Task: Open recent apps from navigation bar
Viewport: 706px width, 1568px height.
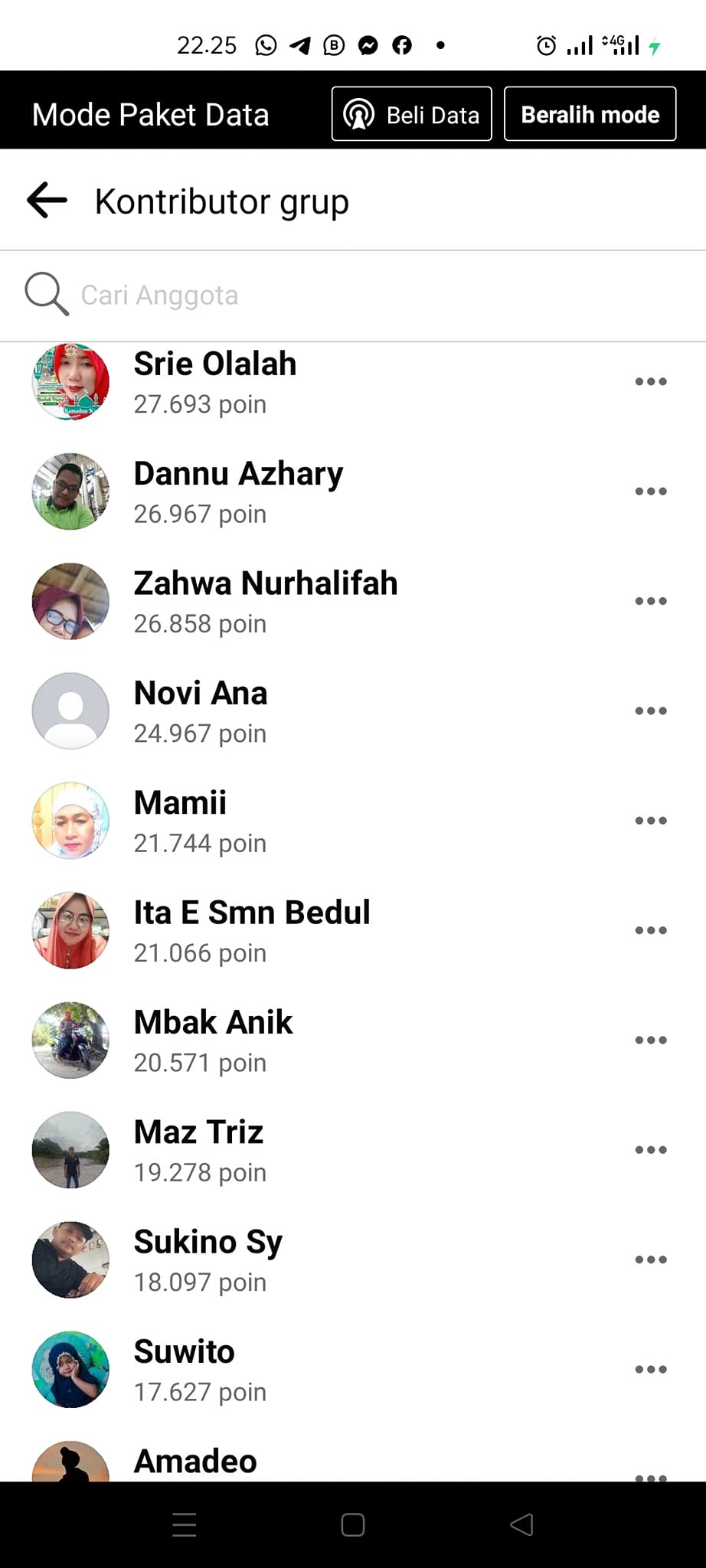Action: [x=184, y=1525]
